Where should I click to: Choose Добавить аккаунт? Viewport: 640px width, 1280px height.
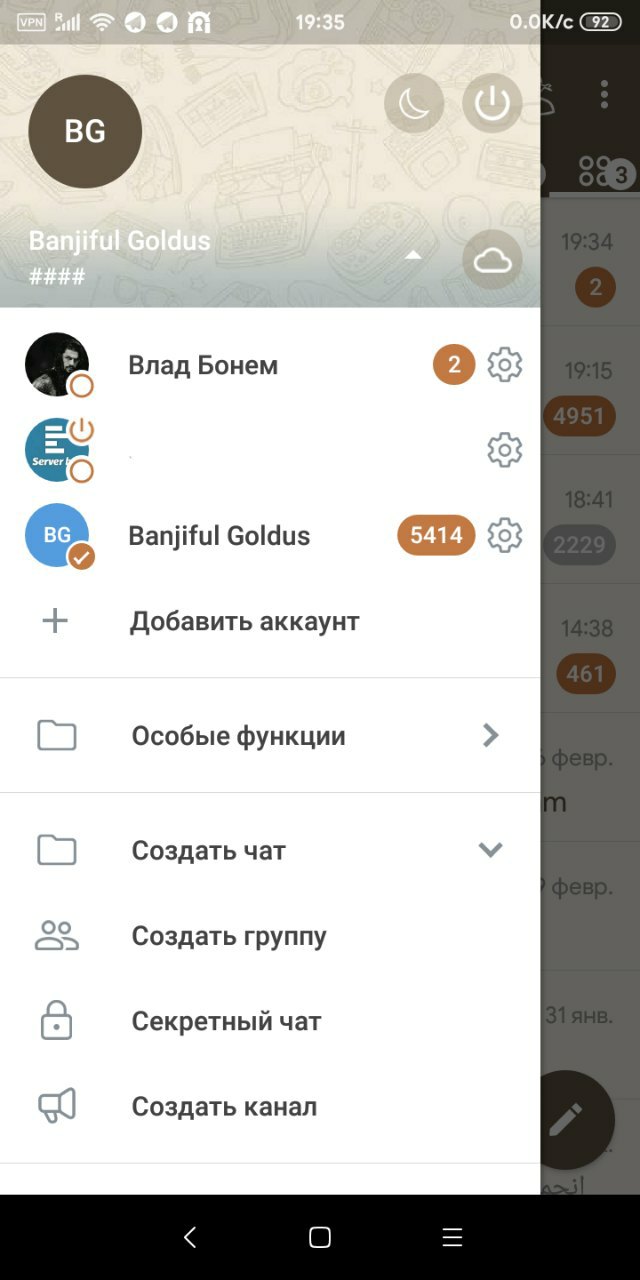click(244, 622)
